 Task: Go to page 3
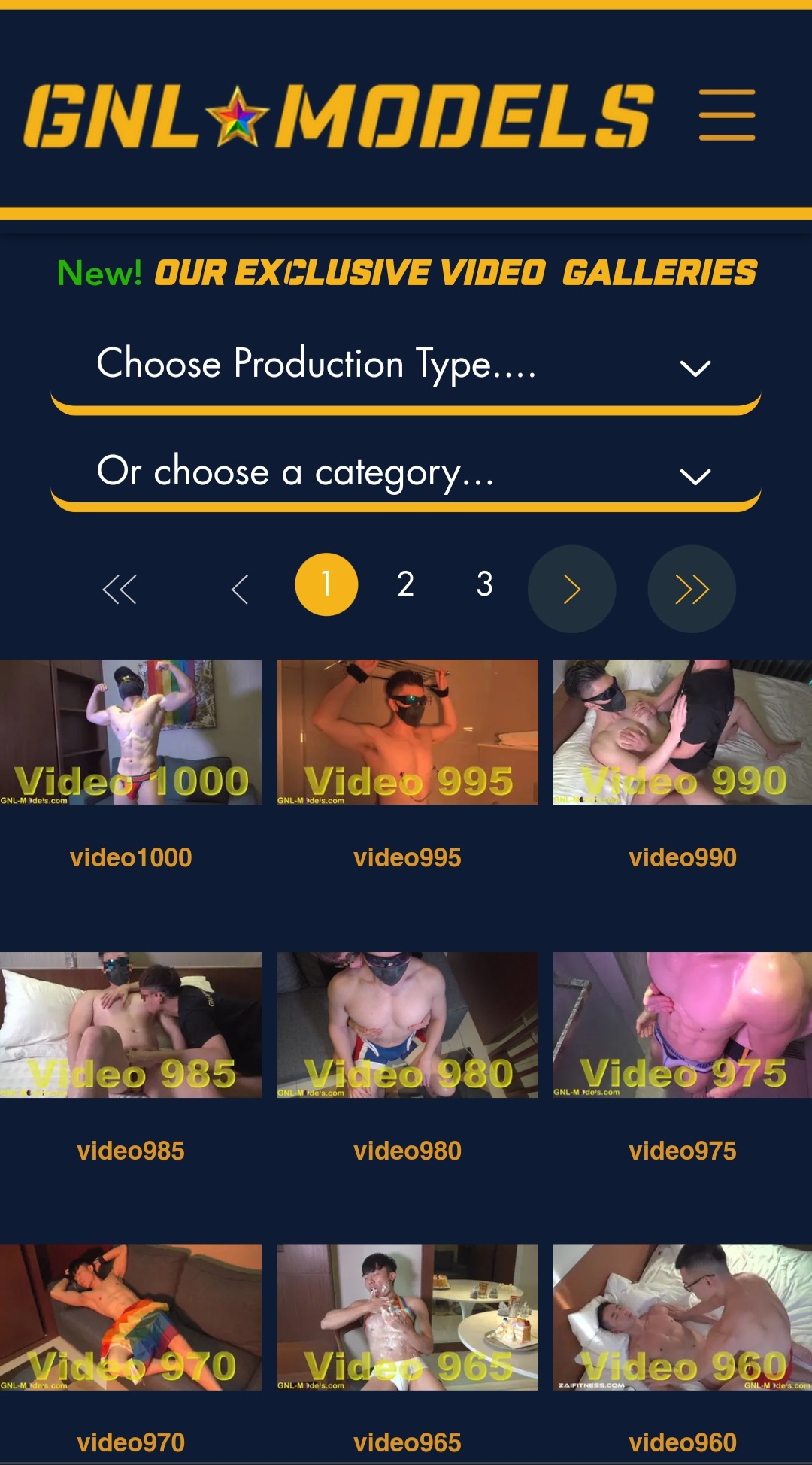[485, 584]
